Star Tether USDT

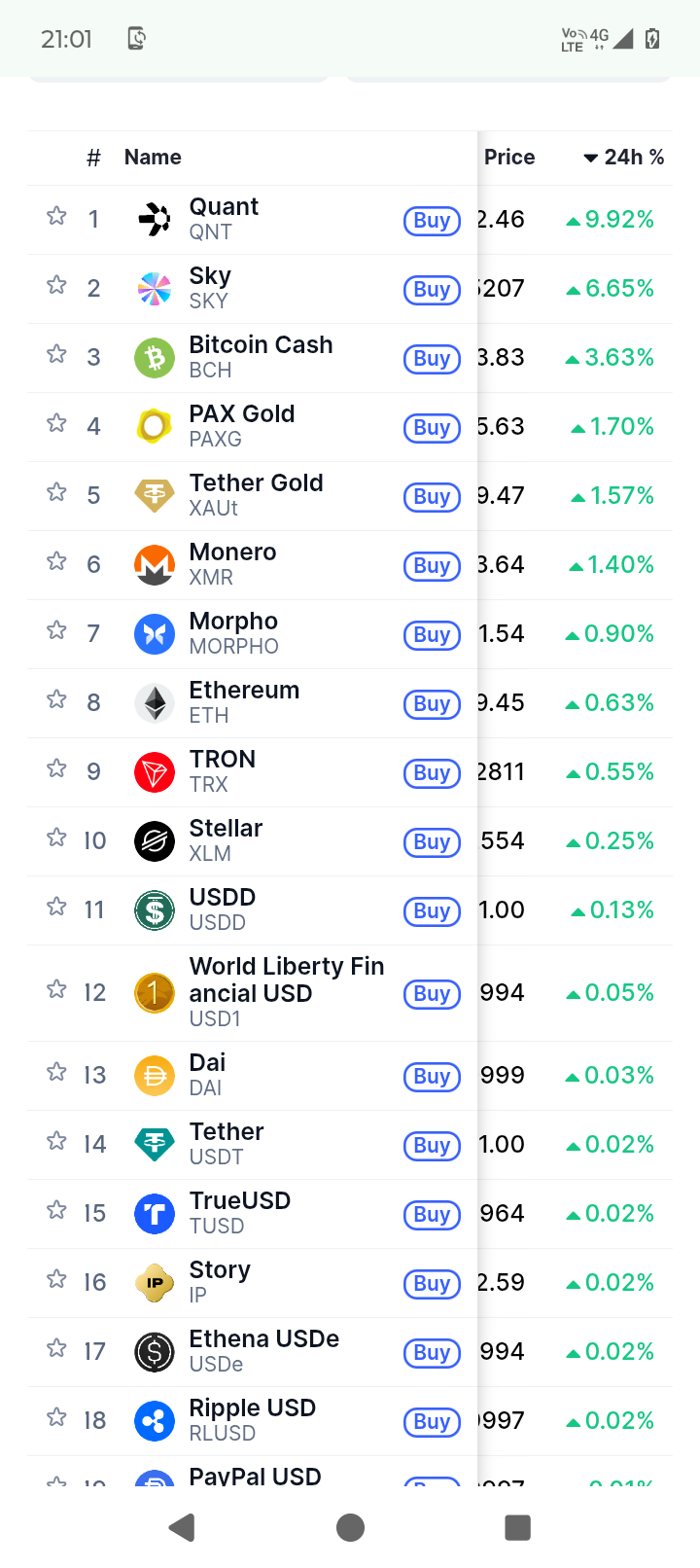pos(56,1140)
